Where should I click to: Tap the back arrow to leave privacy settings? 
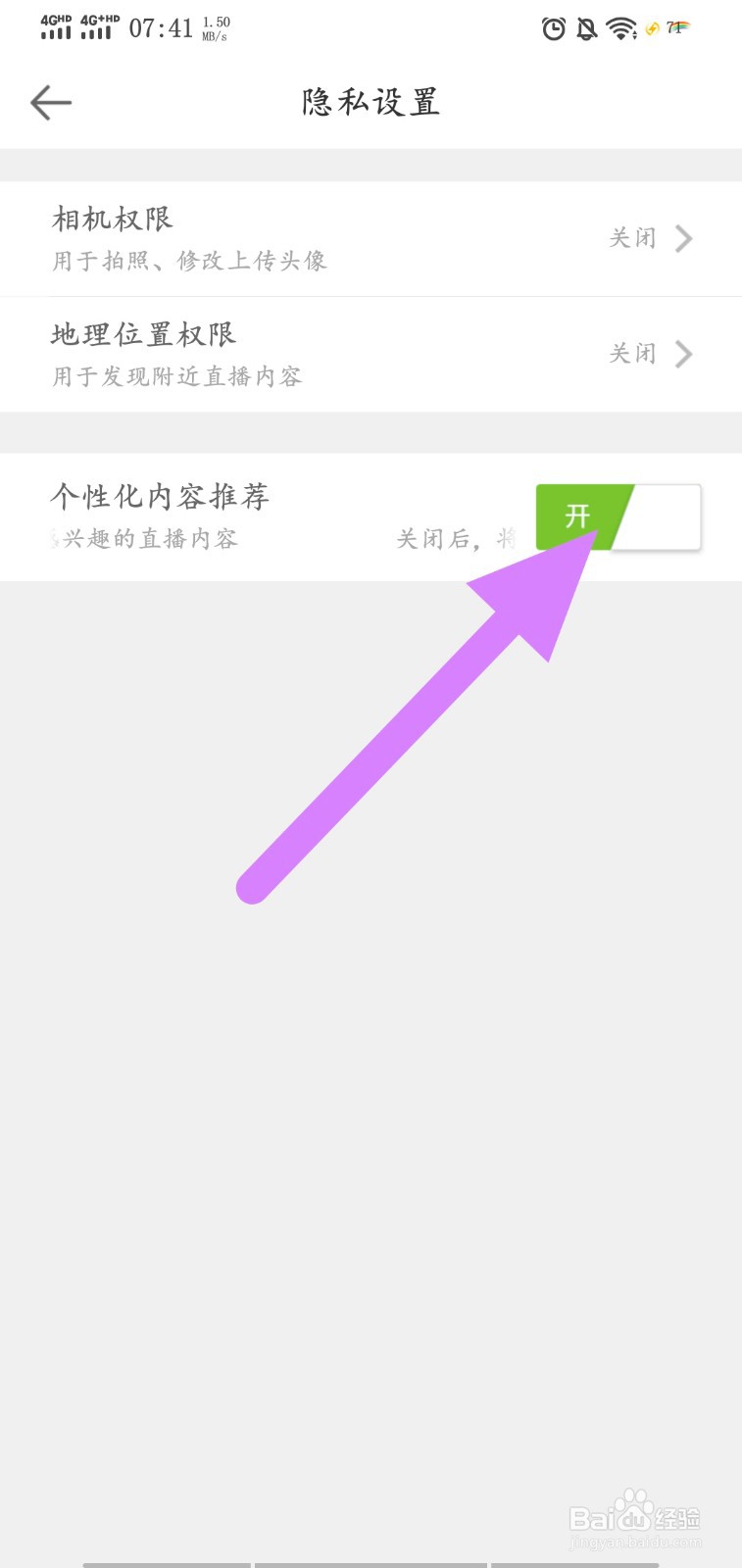pos(50,102)
